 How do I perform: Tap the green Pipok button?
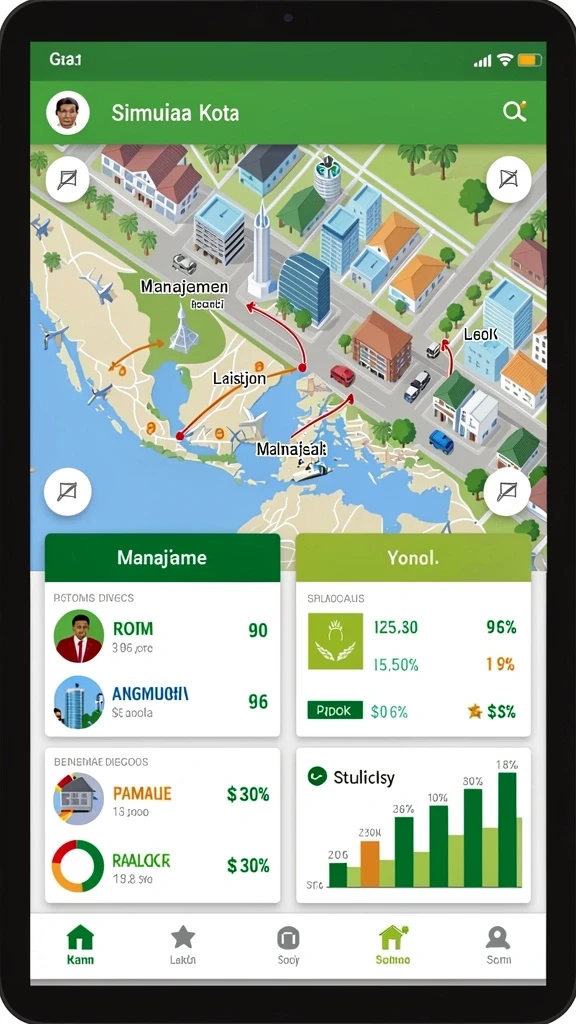click(x=335, y=711)
